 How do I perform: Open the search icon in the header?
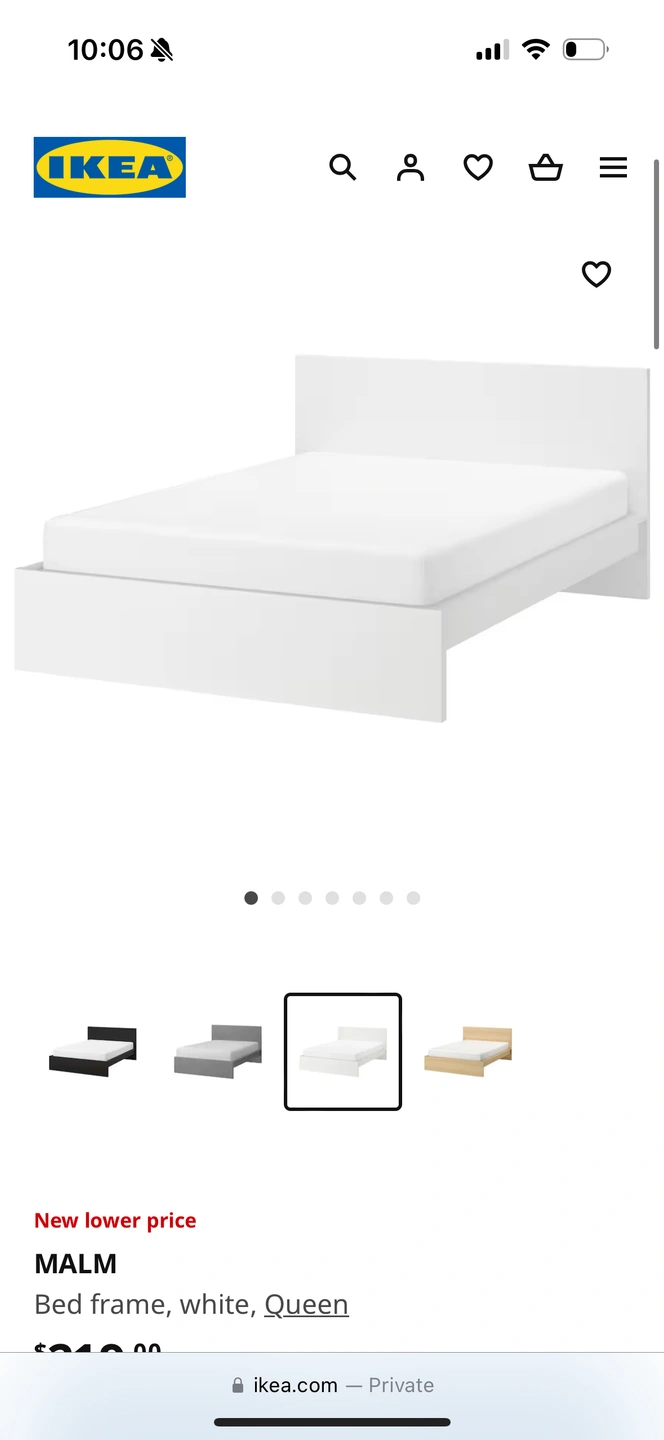point(343,167)
